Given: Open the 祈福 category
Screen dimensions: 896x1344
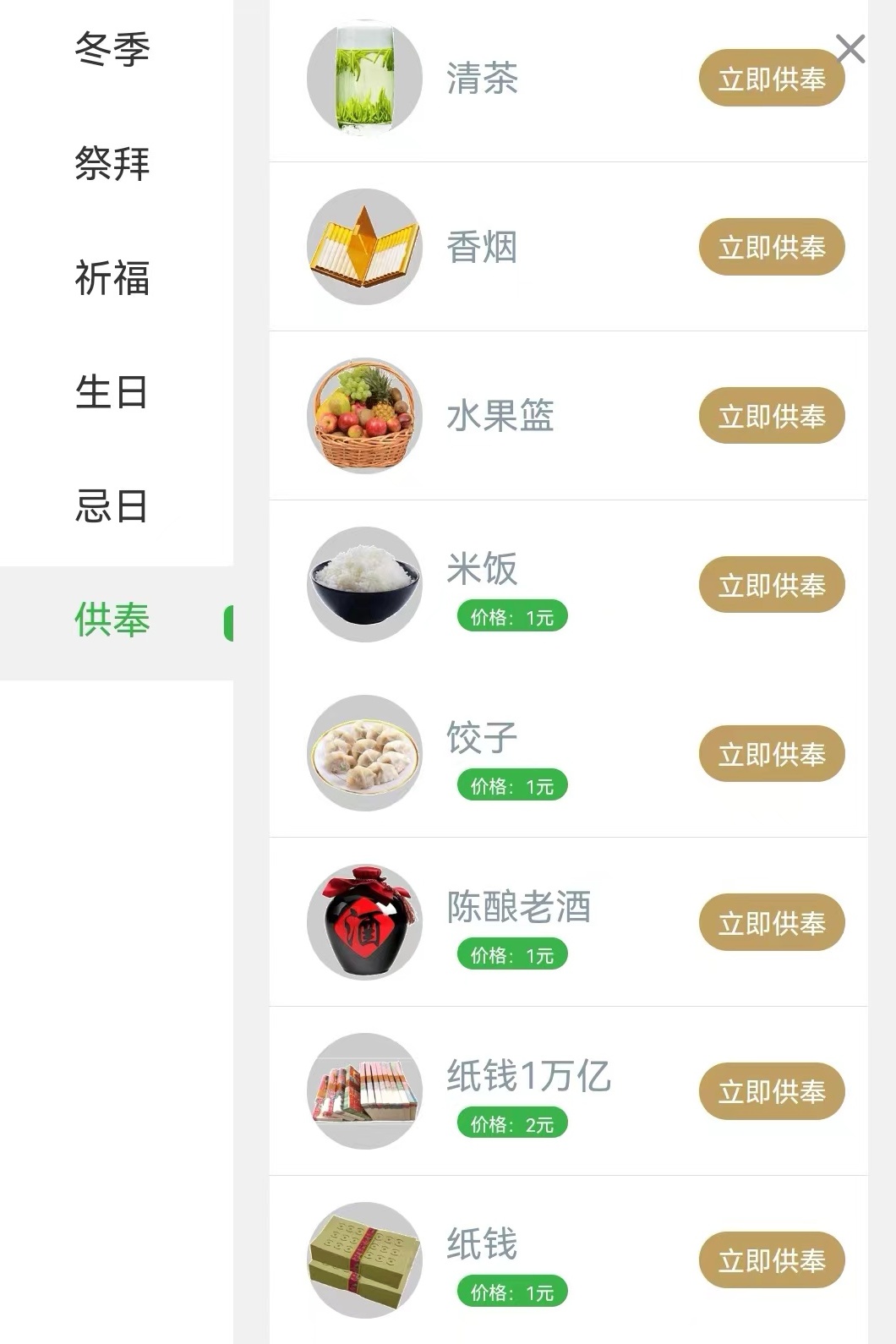Looking at the screenshot, I should pos(112,277).
